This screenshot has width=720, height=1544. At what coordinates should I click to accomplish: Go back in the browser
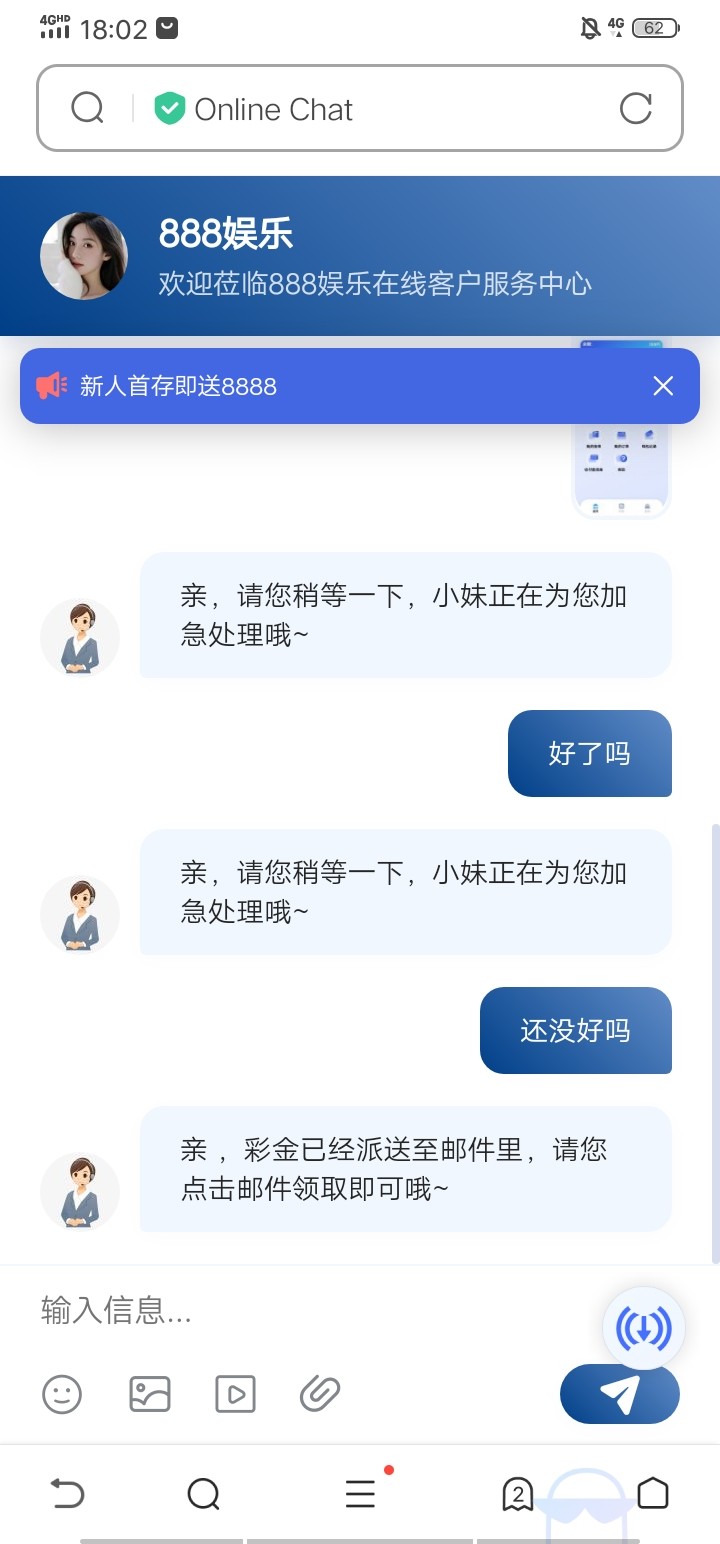[67, 1494]
